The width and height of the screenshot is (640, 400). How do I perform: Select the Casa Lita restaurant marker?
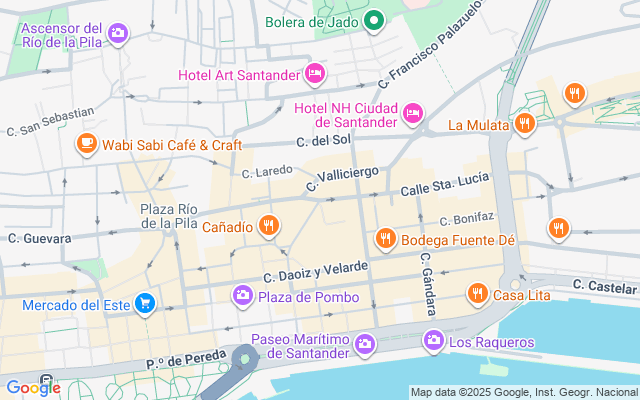coord(477,294)
